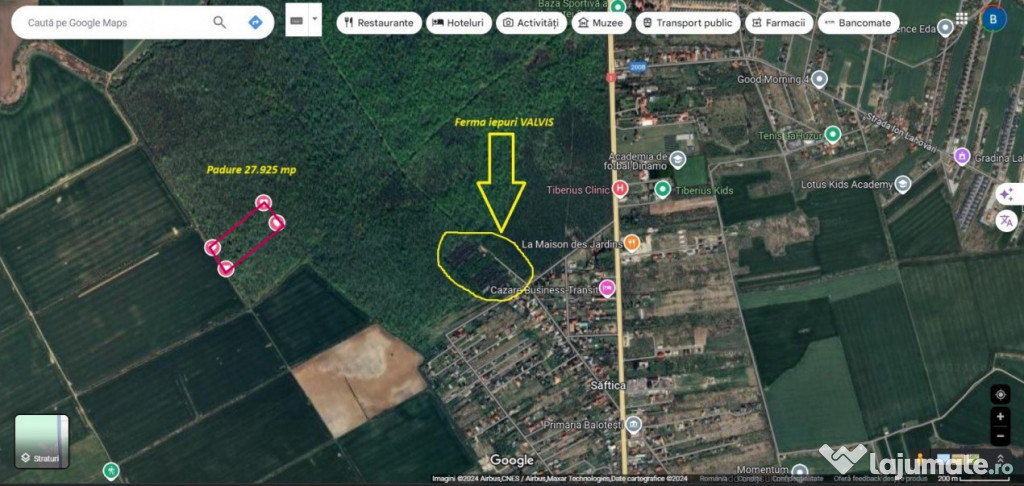
Task: Zoom in with the plus button
Action: pos(1000,416)
